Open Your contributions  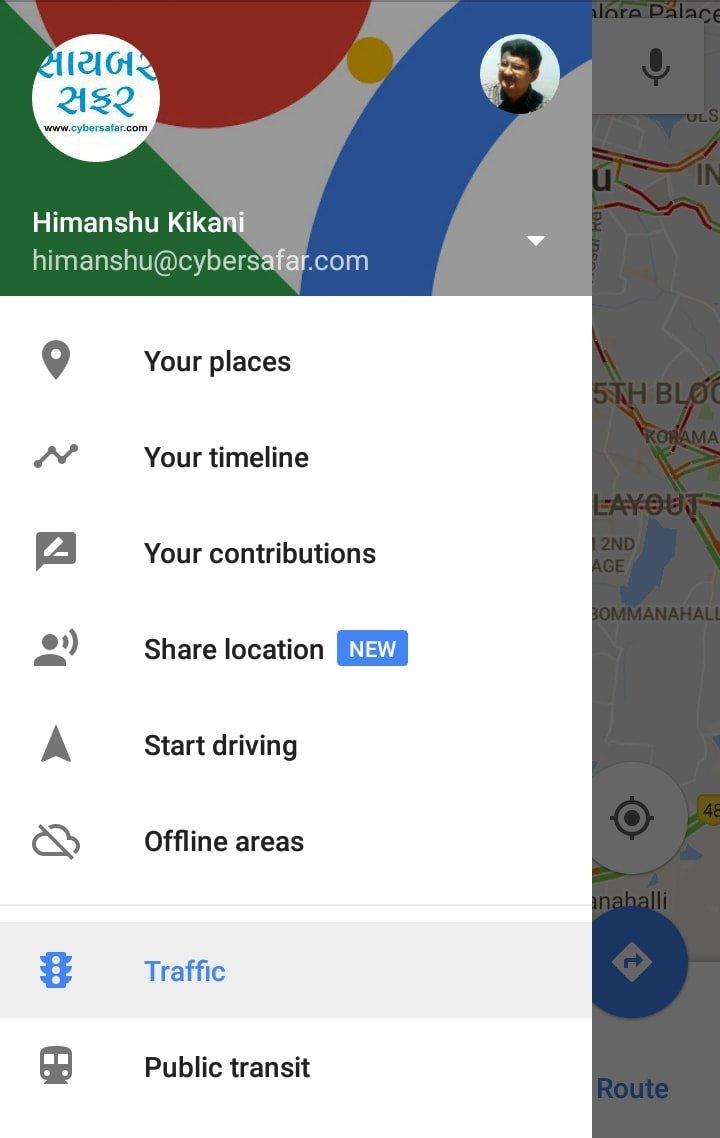(x=259, y=554)
